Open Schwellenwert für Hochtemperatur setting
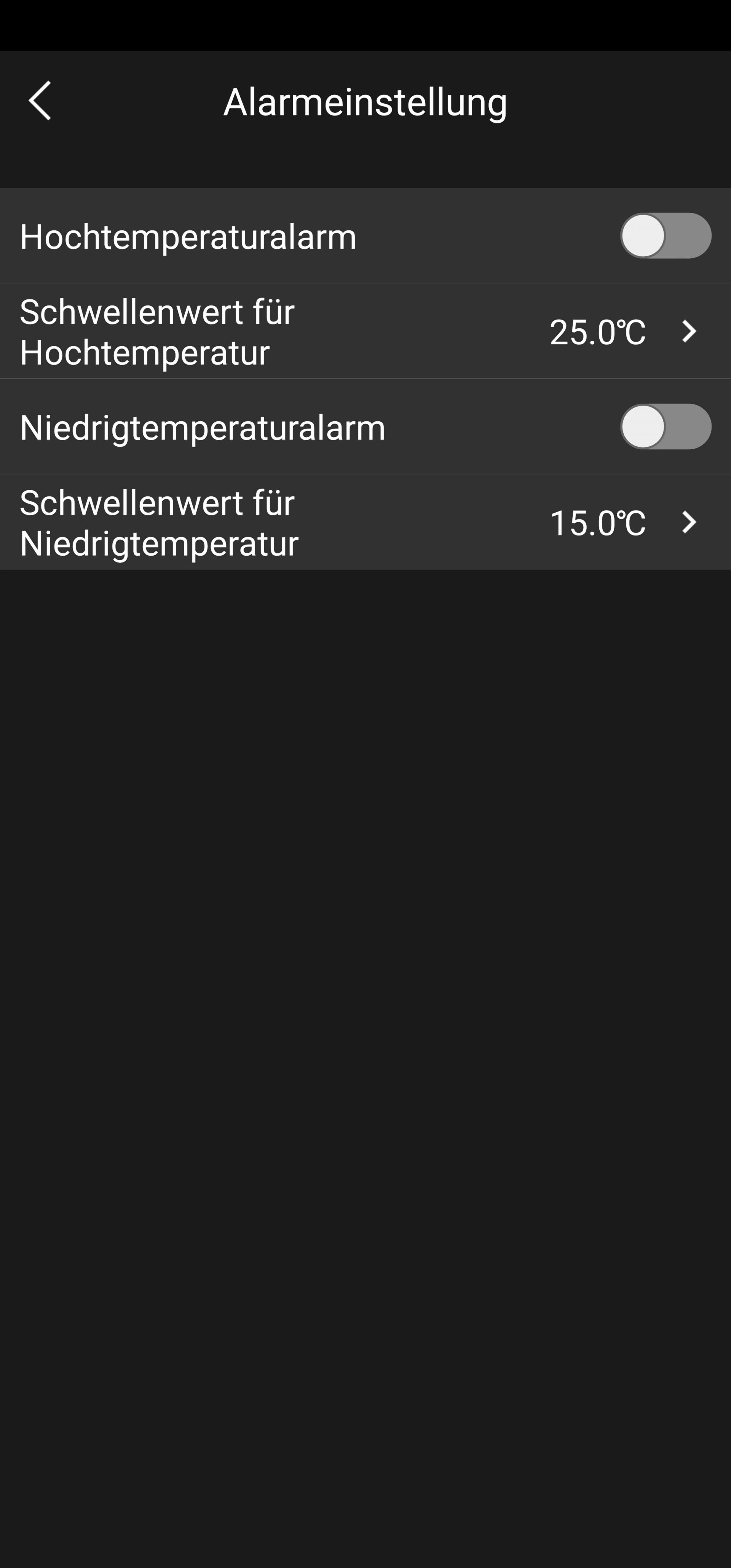 (x=365, y=331)
